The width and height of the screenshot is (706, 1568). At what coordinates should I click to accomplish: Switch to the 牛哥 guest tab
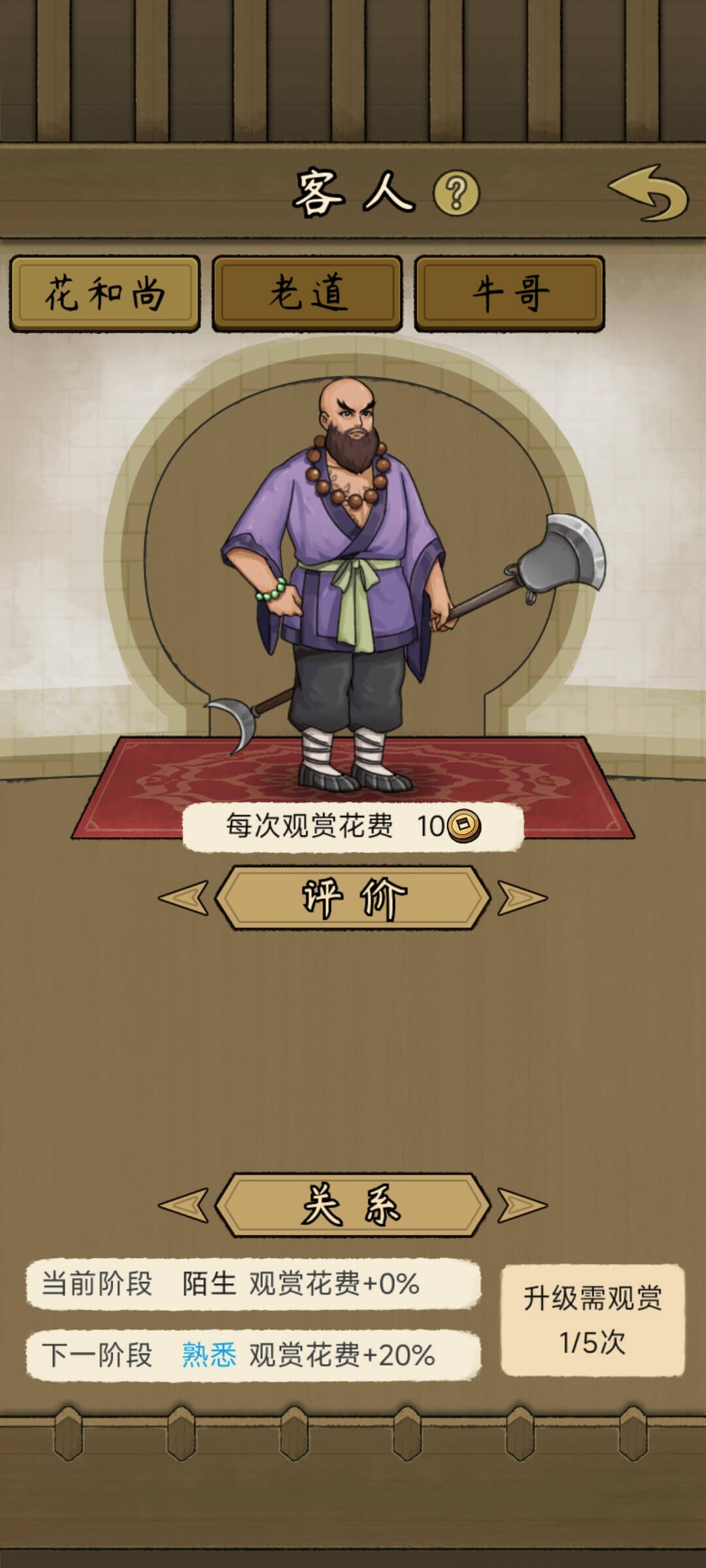pos(509,293)
